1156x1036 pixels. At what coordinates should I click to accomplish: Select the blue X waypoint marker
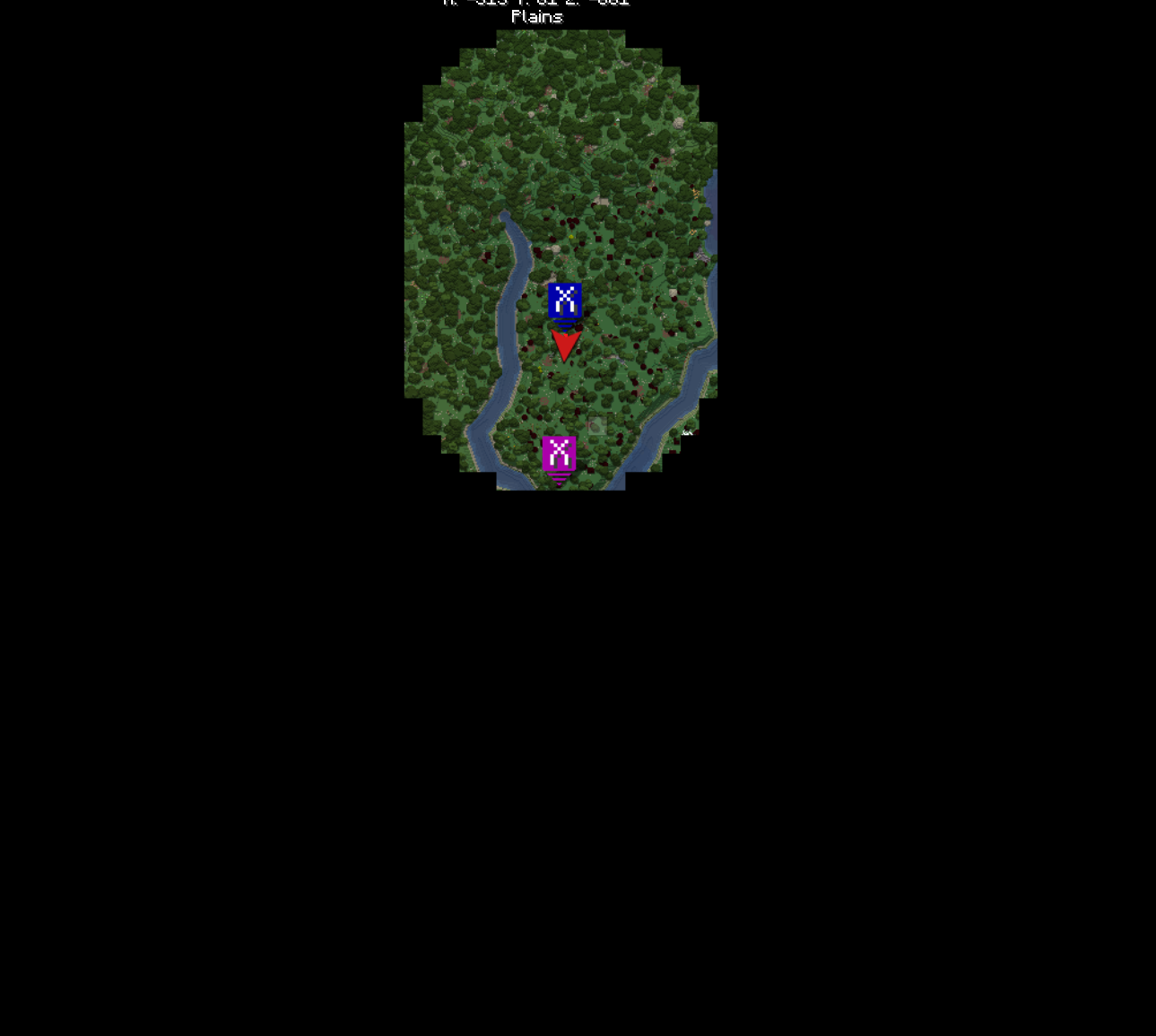click(x=565, y=300)
